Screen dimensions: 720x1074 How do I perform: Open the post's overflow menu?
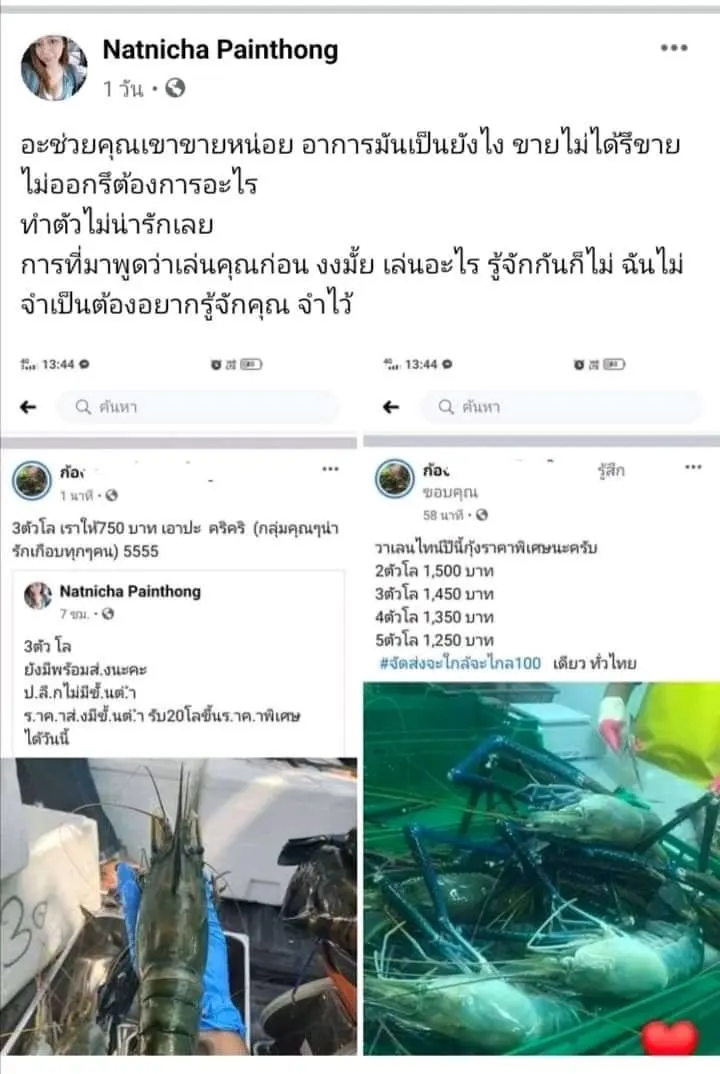click(x=673, y=48)
